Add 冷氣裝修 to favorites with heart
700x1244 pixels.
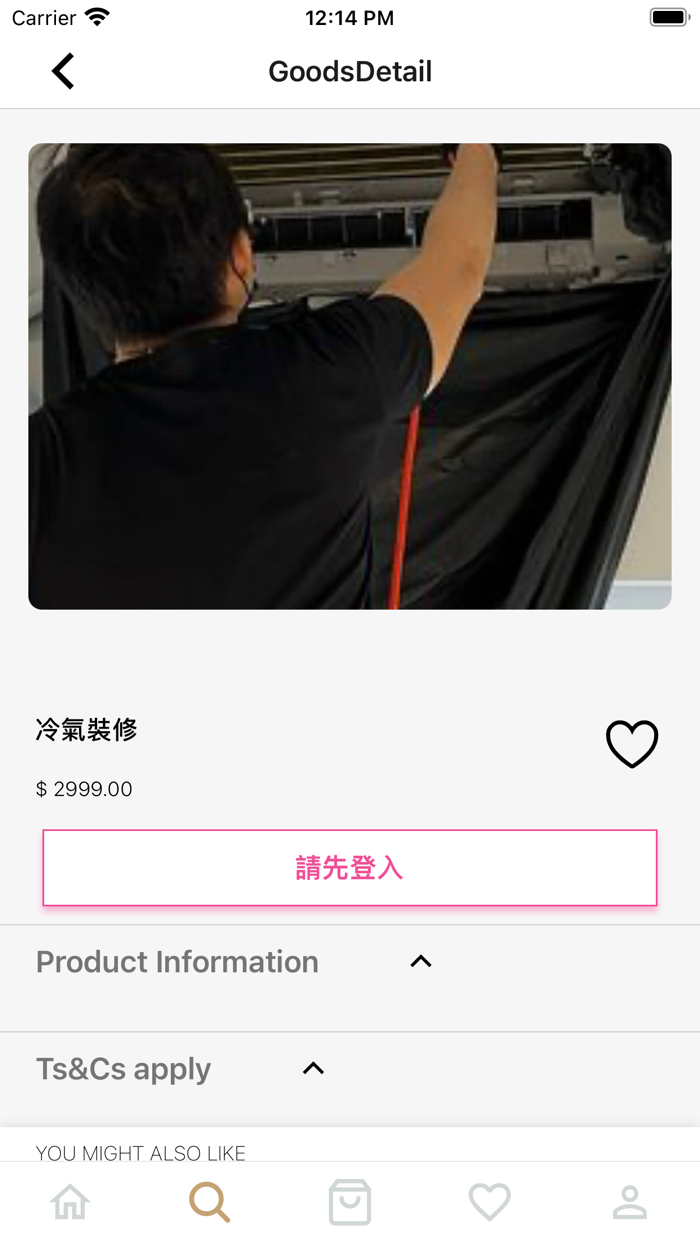tap(632, 744)
